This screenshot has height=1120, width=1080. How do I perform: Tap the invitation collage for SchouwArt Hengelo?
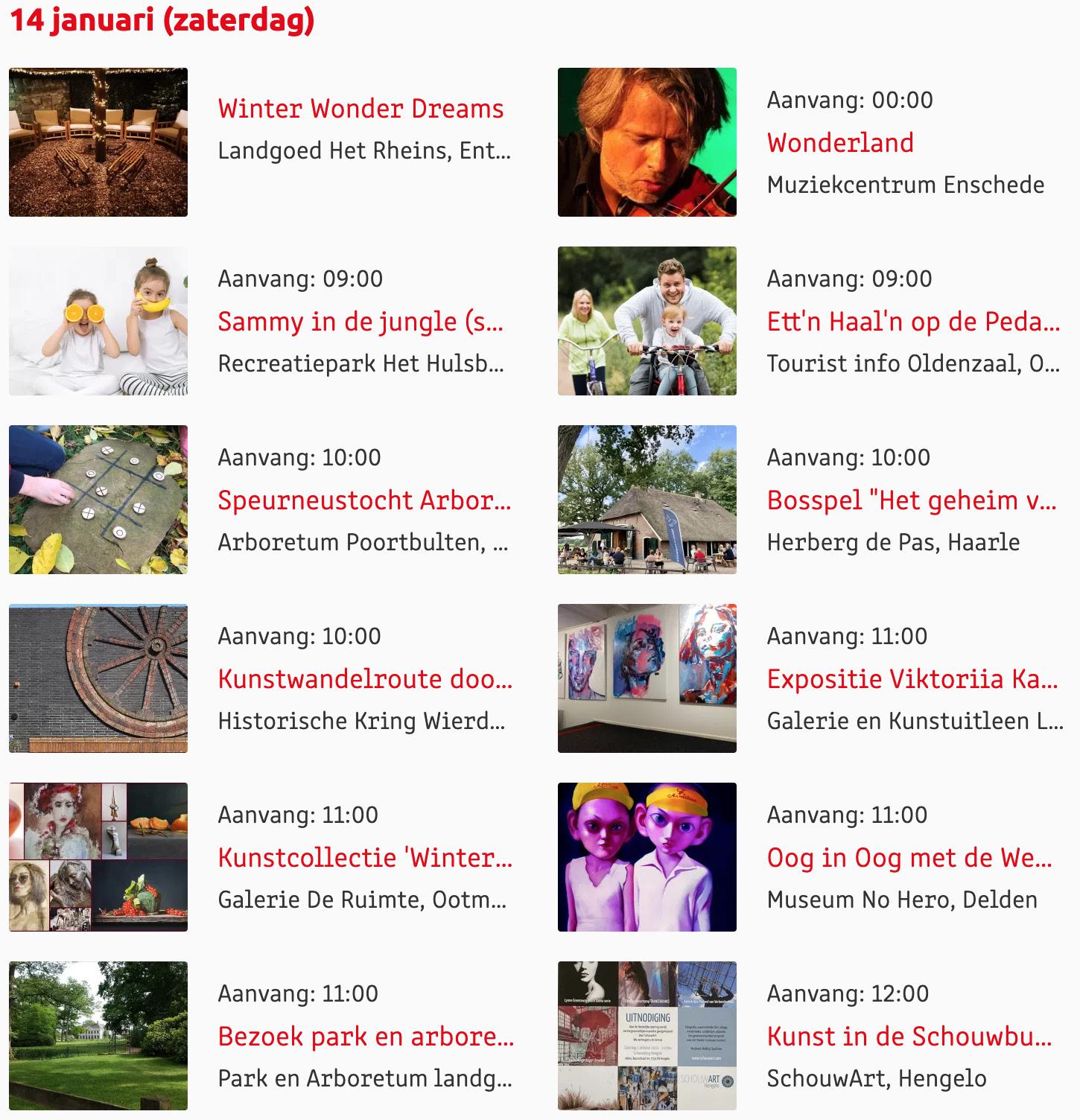(647, 1036)
